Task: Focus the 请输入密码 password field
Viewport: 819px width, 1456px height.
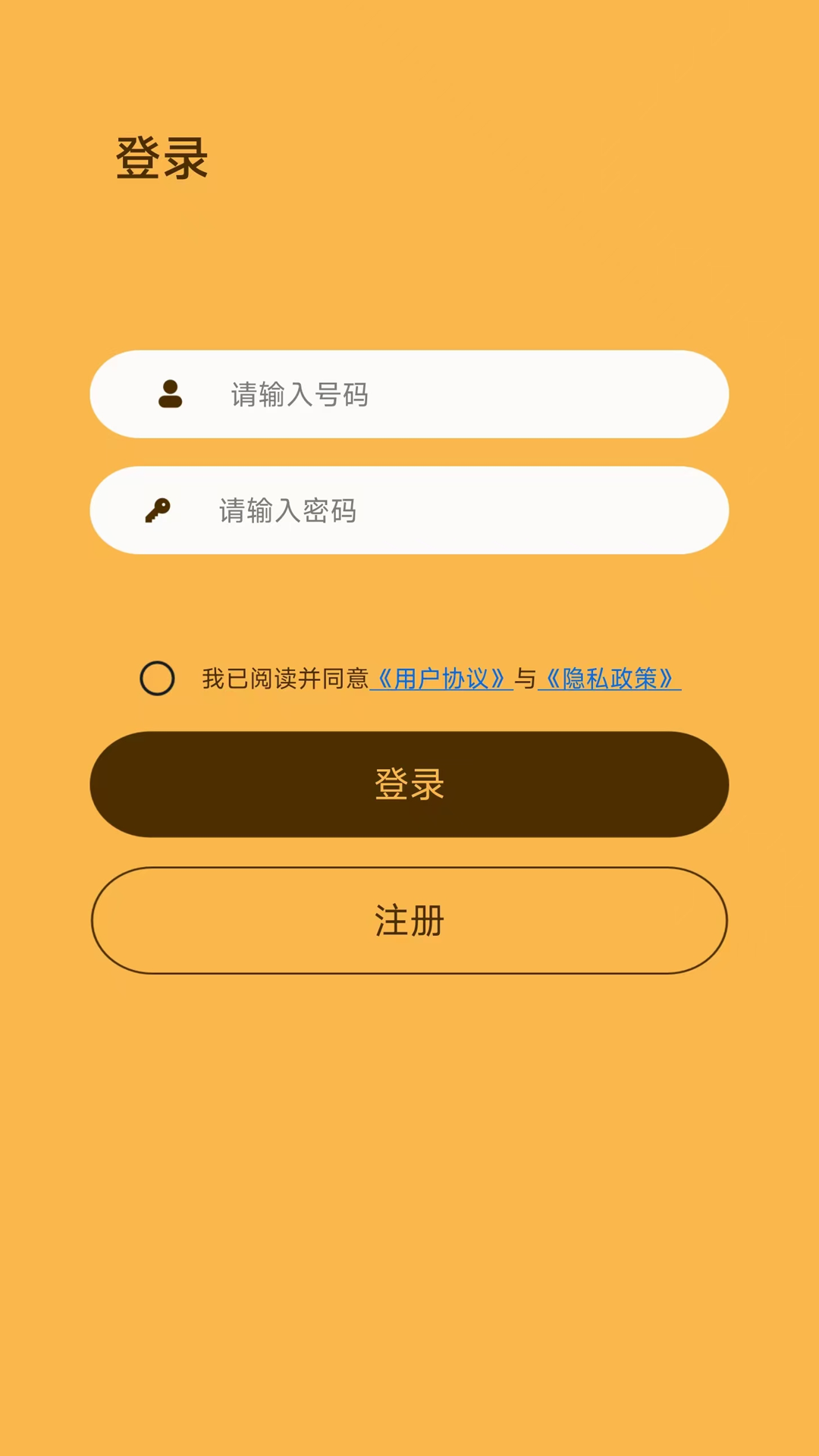Action: [455, 510]
